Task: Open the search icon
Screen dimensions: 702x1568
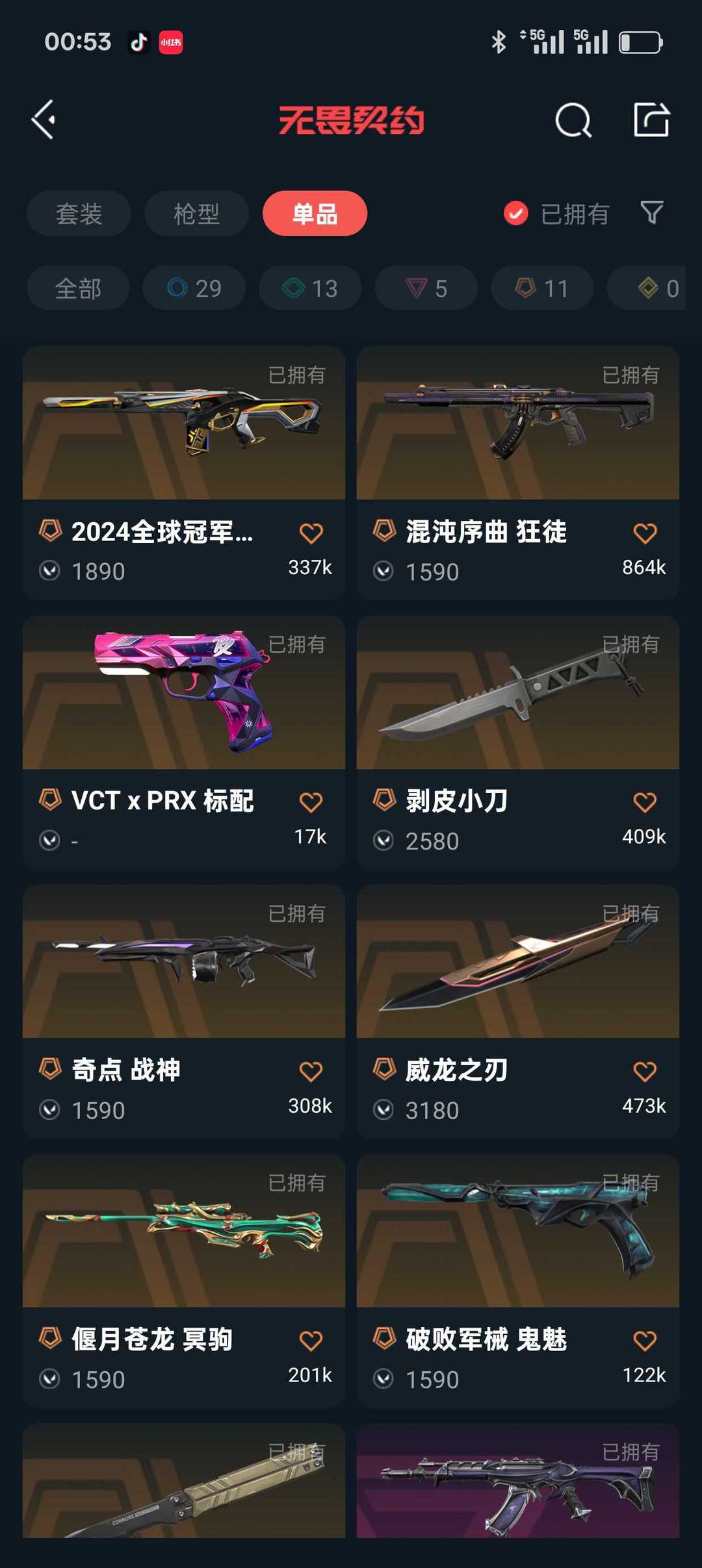Action: [573, 120]
